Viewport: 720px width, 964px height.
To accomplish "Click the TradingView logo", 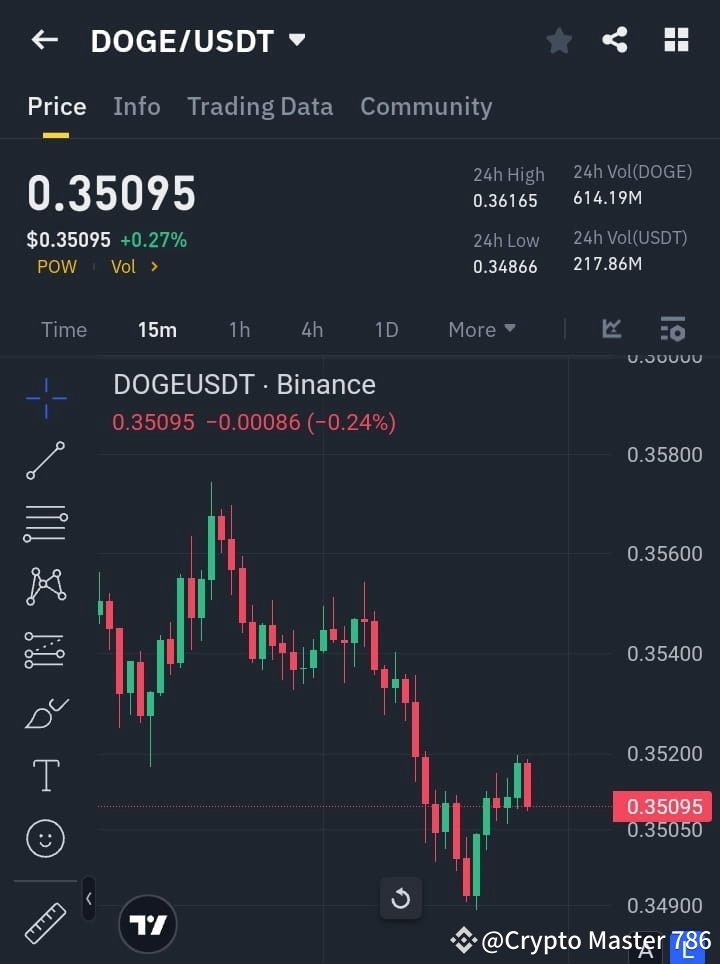I will (147, 924).
